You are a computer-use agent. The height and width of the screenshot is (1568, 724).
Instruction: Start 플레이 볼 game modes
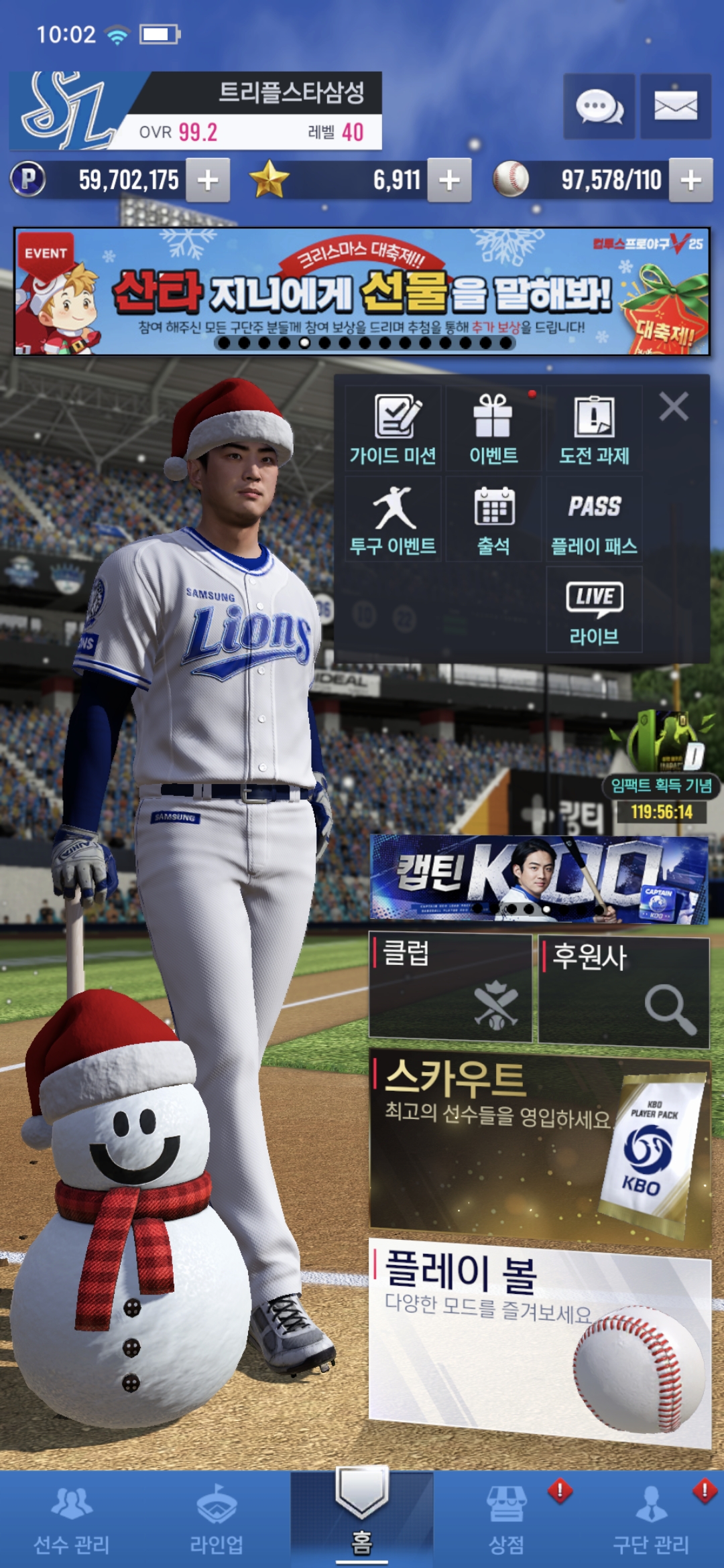click(539, 1340)
